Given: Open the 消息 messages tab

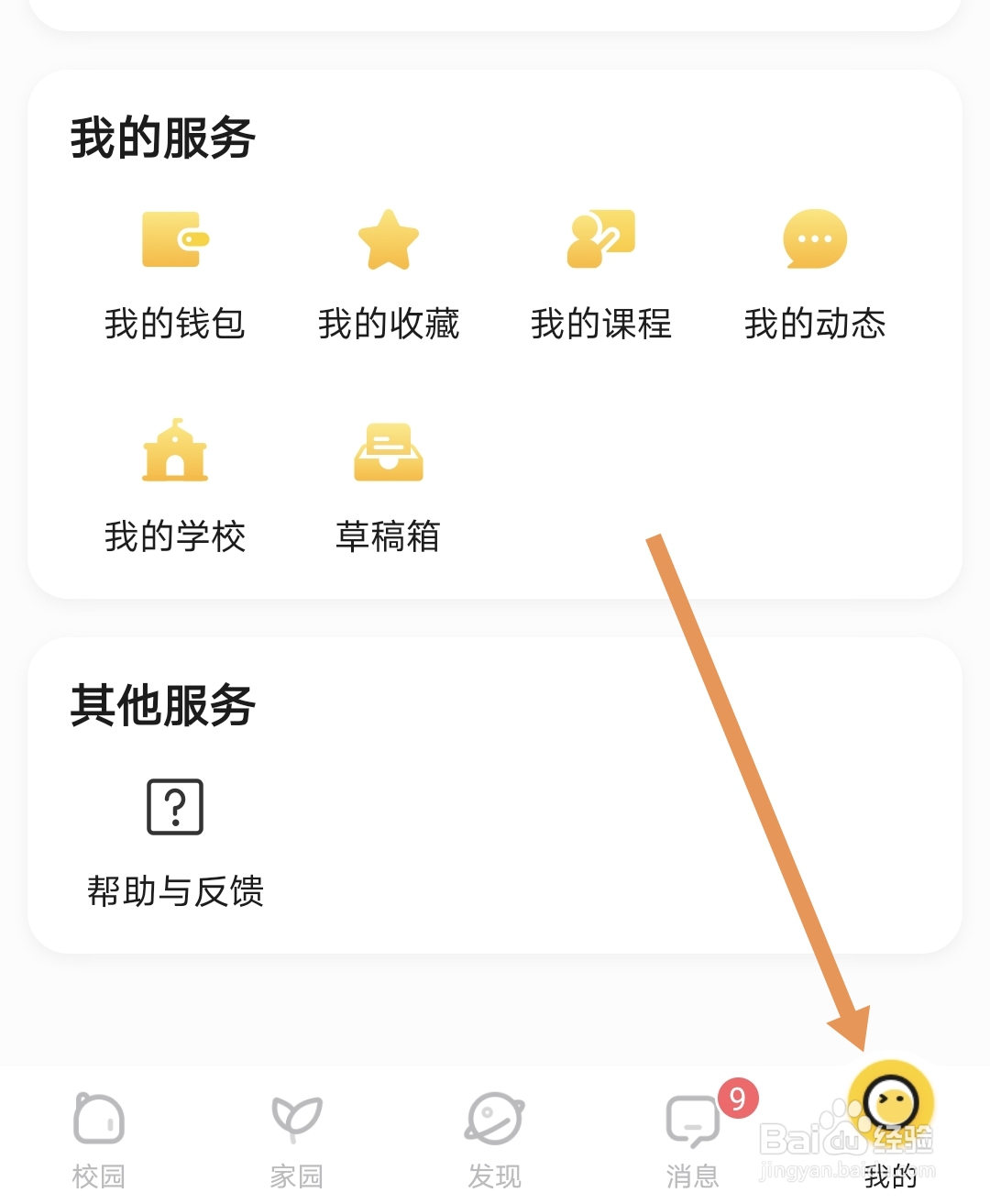Looking at the screenshot, I should click(x=693, y=1137).
